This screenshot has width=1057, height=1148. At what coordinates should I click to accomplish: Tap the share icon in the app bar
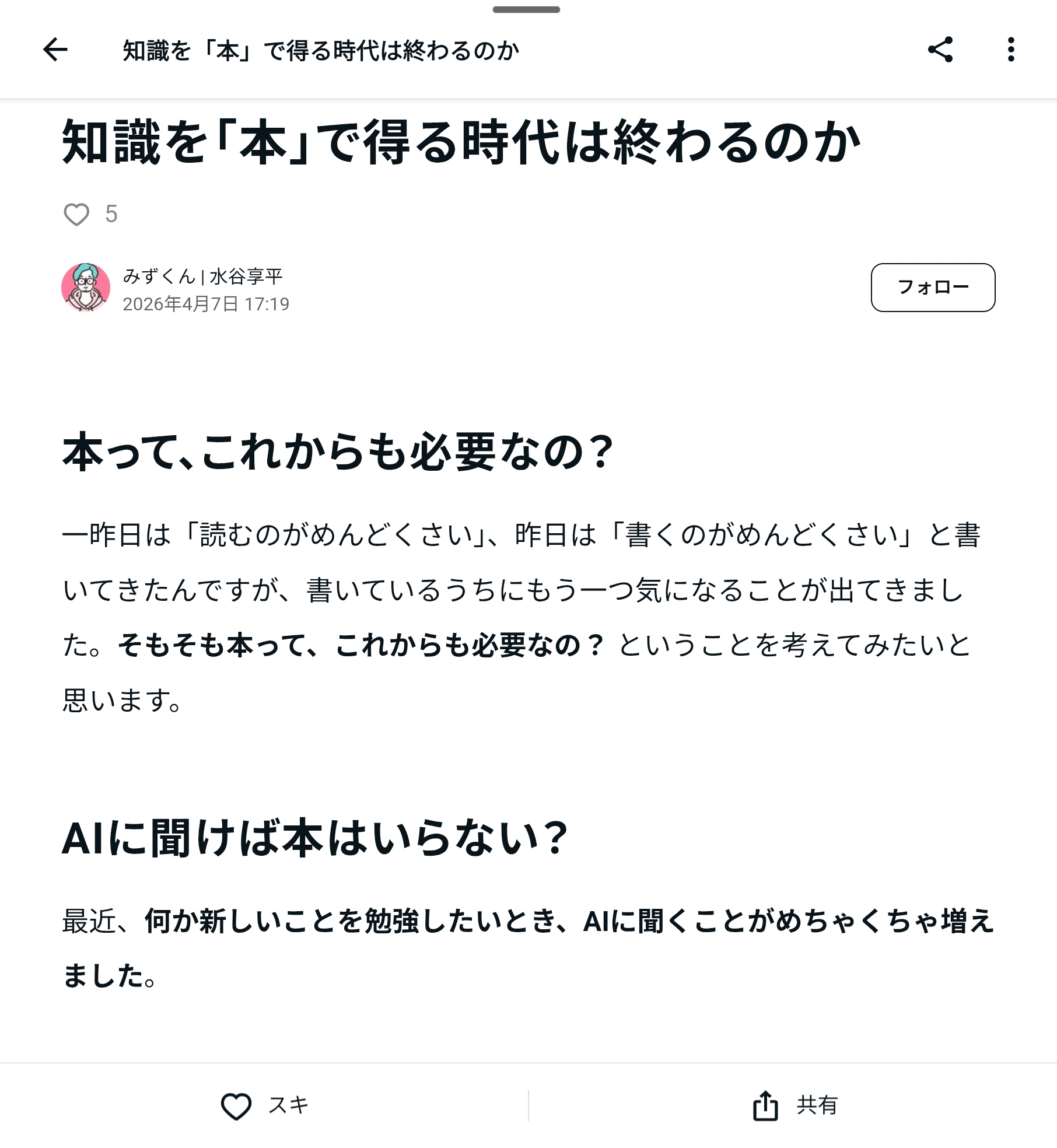tap(940, 50)
